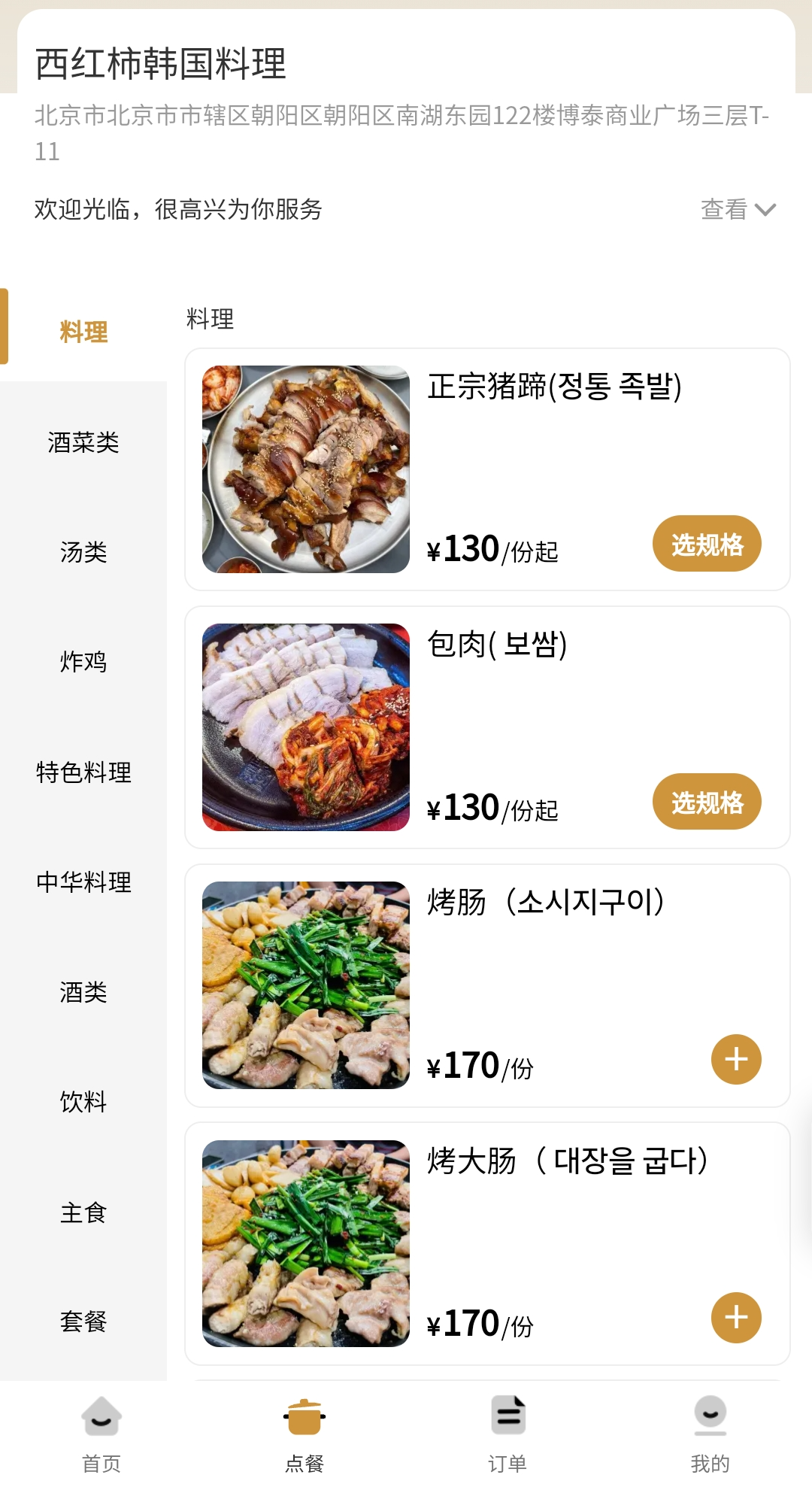Switch to the 主食 category
This screenshot has width=812, height=1487.
click(x=83, y=1212)
